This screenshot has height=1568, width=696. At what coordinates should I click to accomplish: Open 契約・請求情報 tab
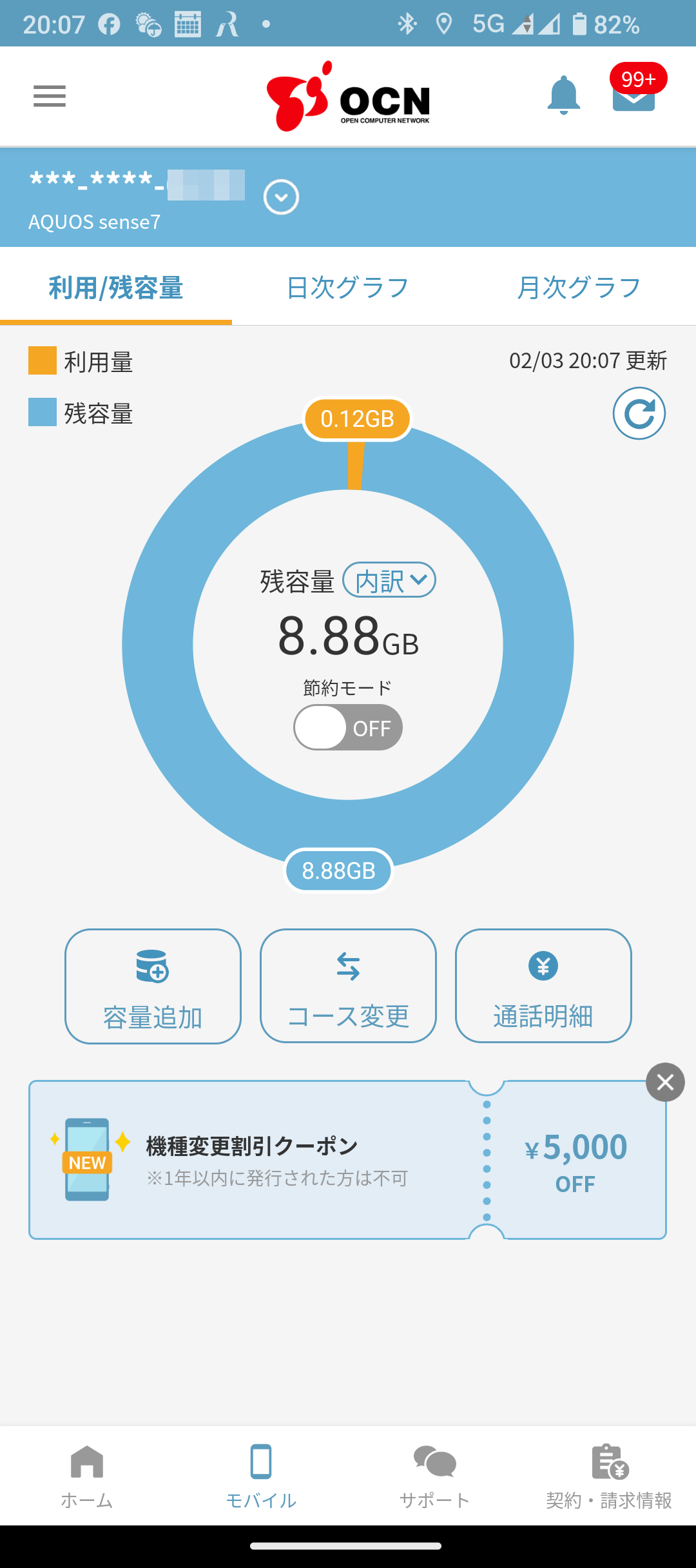coord(609,1476)
